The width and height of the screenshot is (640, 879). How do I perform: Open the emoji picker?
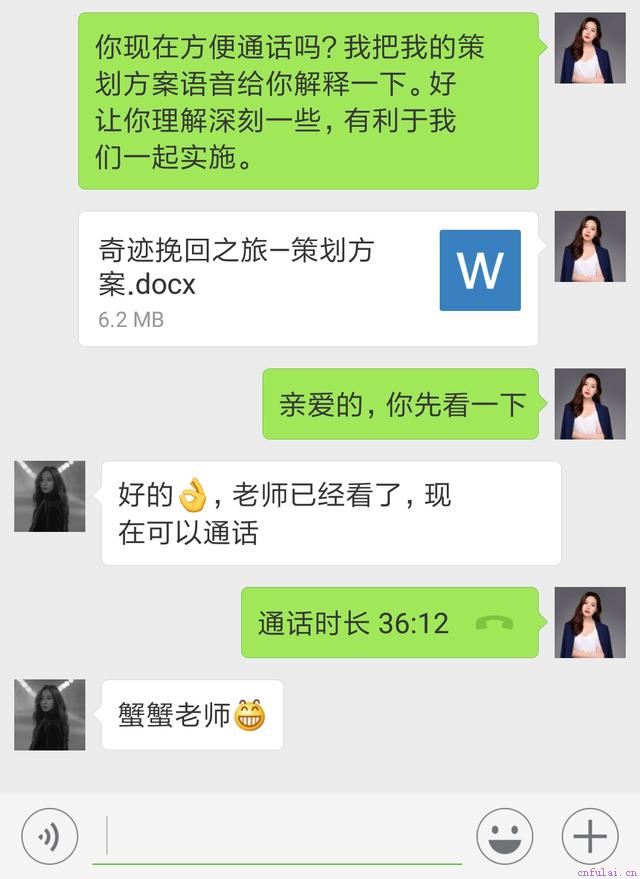[x=504, y=835]
